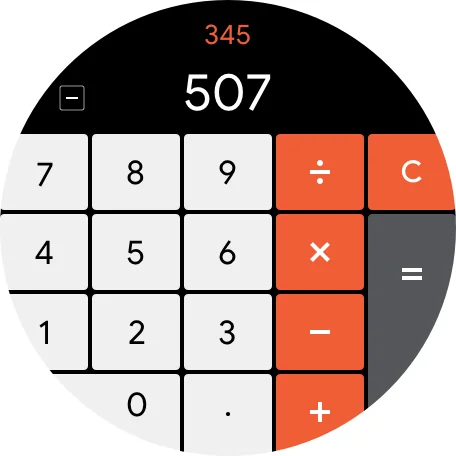
Task: Select the minus operator key
Action: coord(320,332)
